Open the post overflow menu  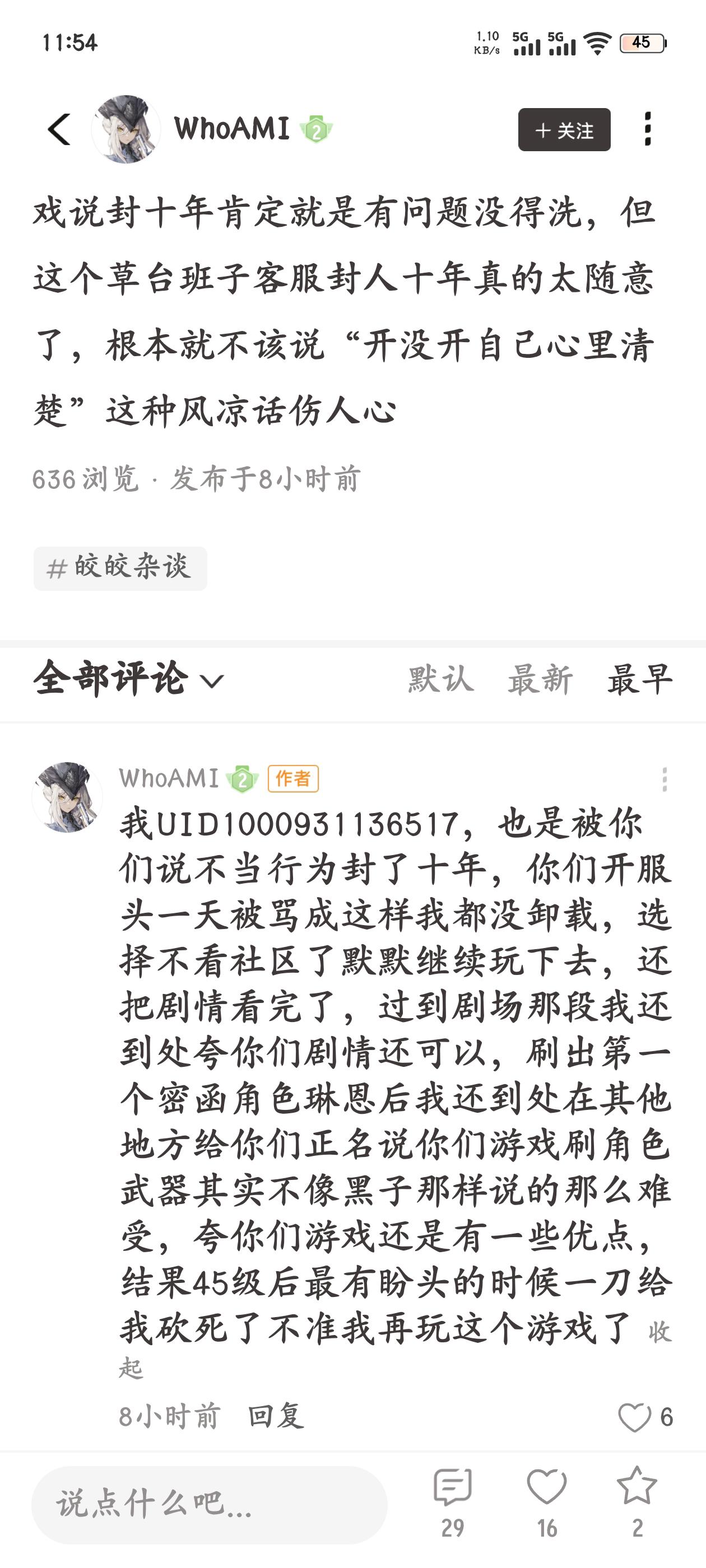coord(648,129)
